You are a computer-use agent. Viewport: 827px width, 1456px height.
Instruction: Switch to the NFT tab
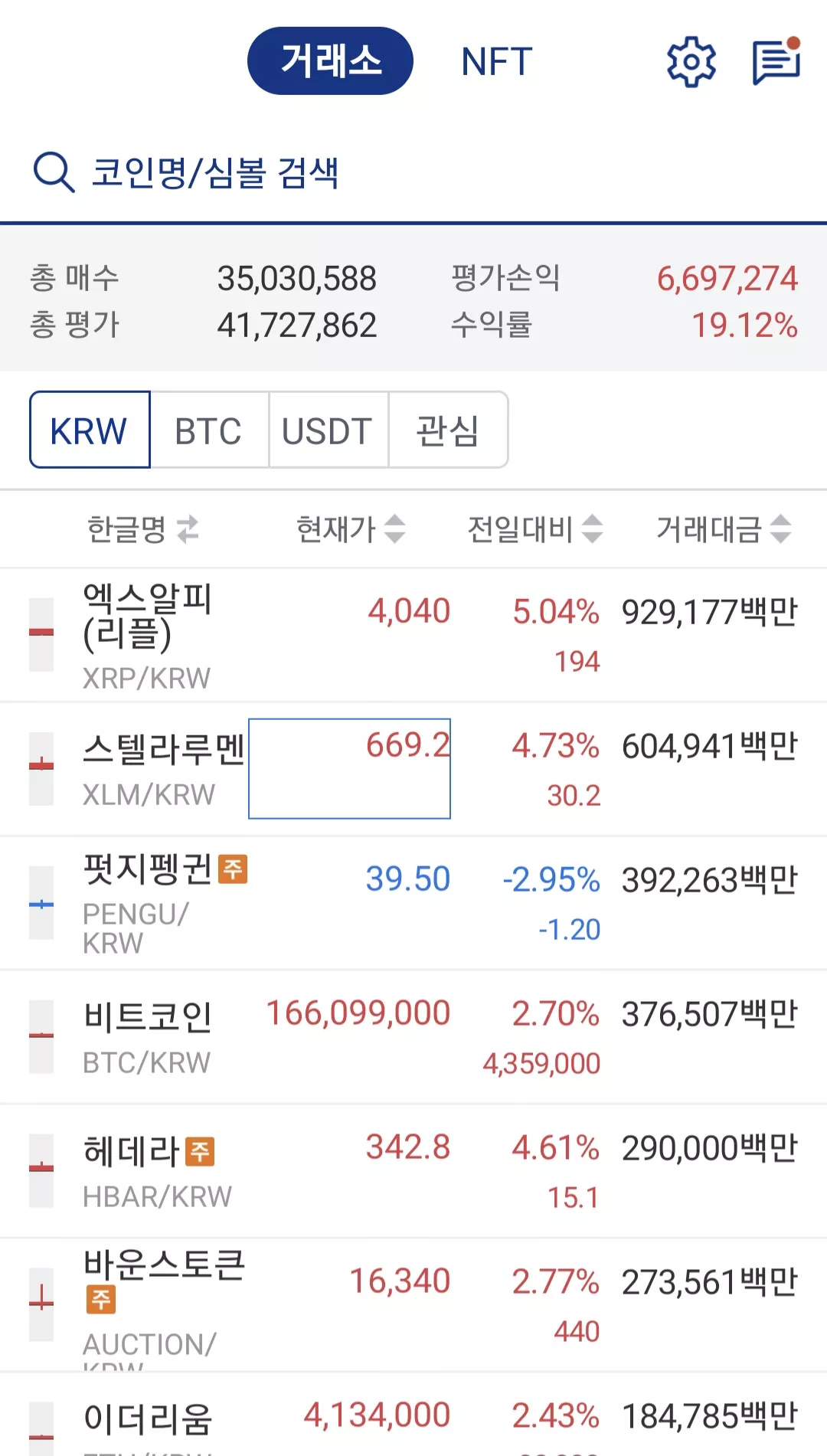pos(496,62)
